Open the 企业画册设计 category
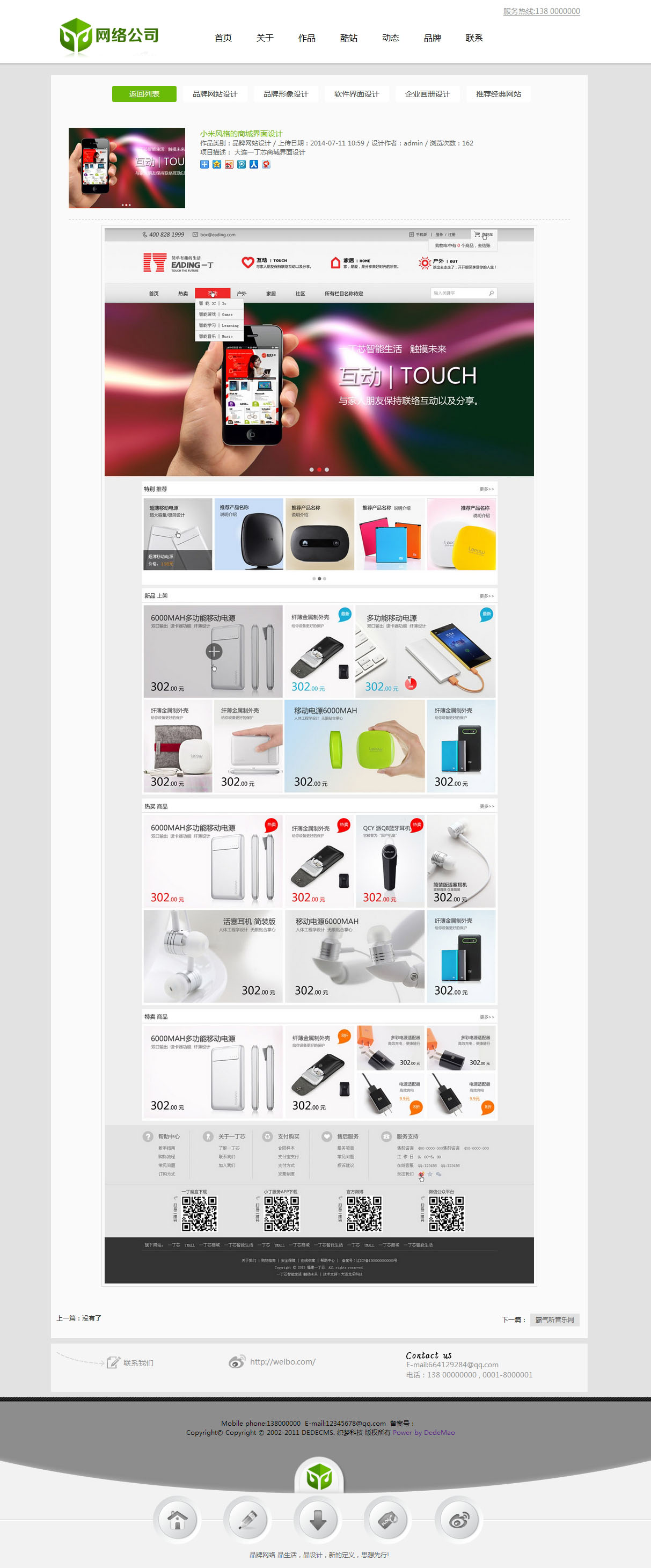Screen dimensions: 651x1568 click(x=427, y=94)
